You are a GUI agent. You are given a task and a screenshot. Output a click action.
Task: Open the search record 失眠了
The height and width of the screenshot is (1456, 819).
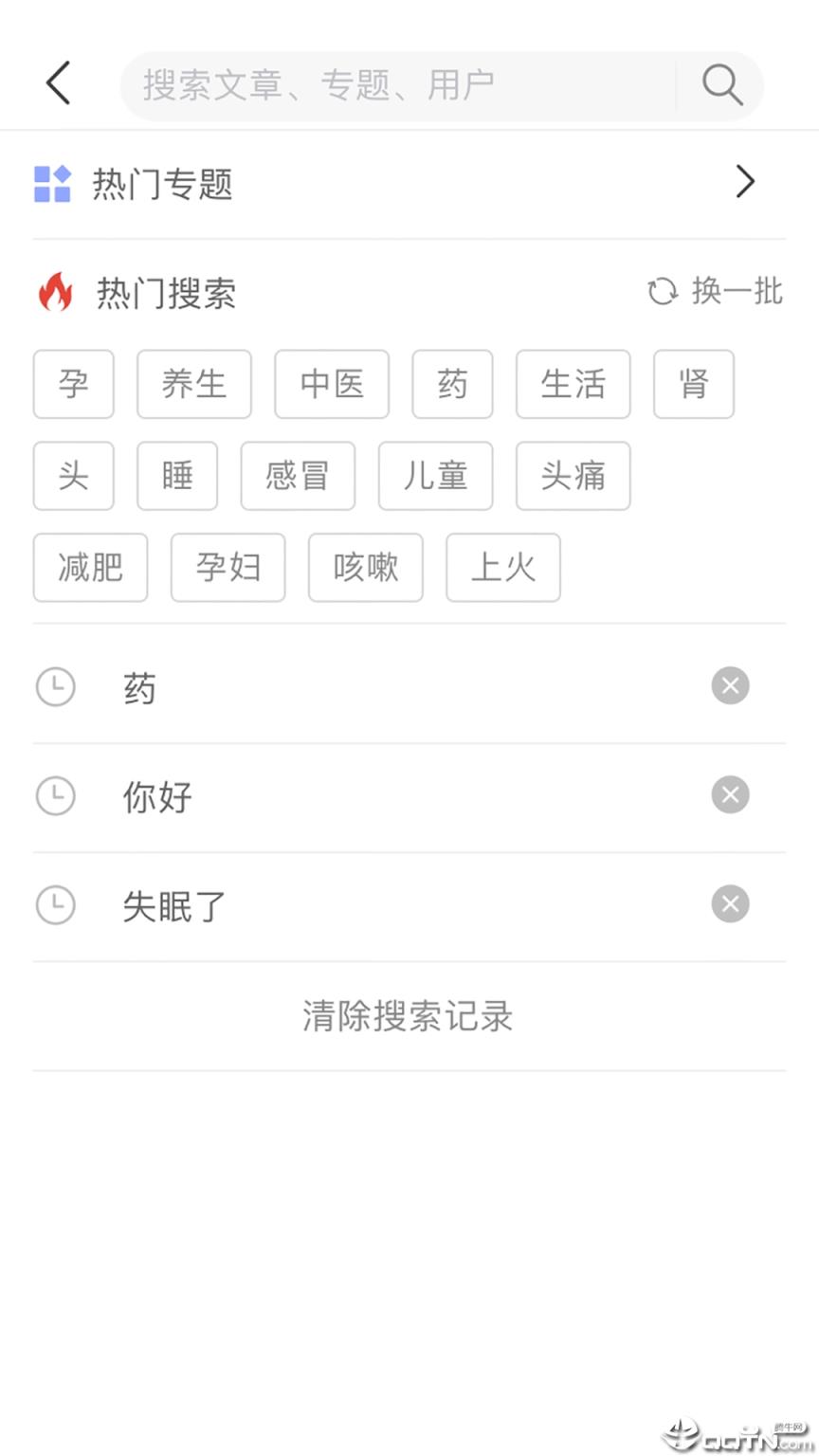tap(173, 905)
